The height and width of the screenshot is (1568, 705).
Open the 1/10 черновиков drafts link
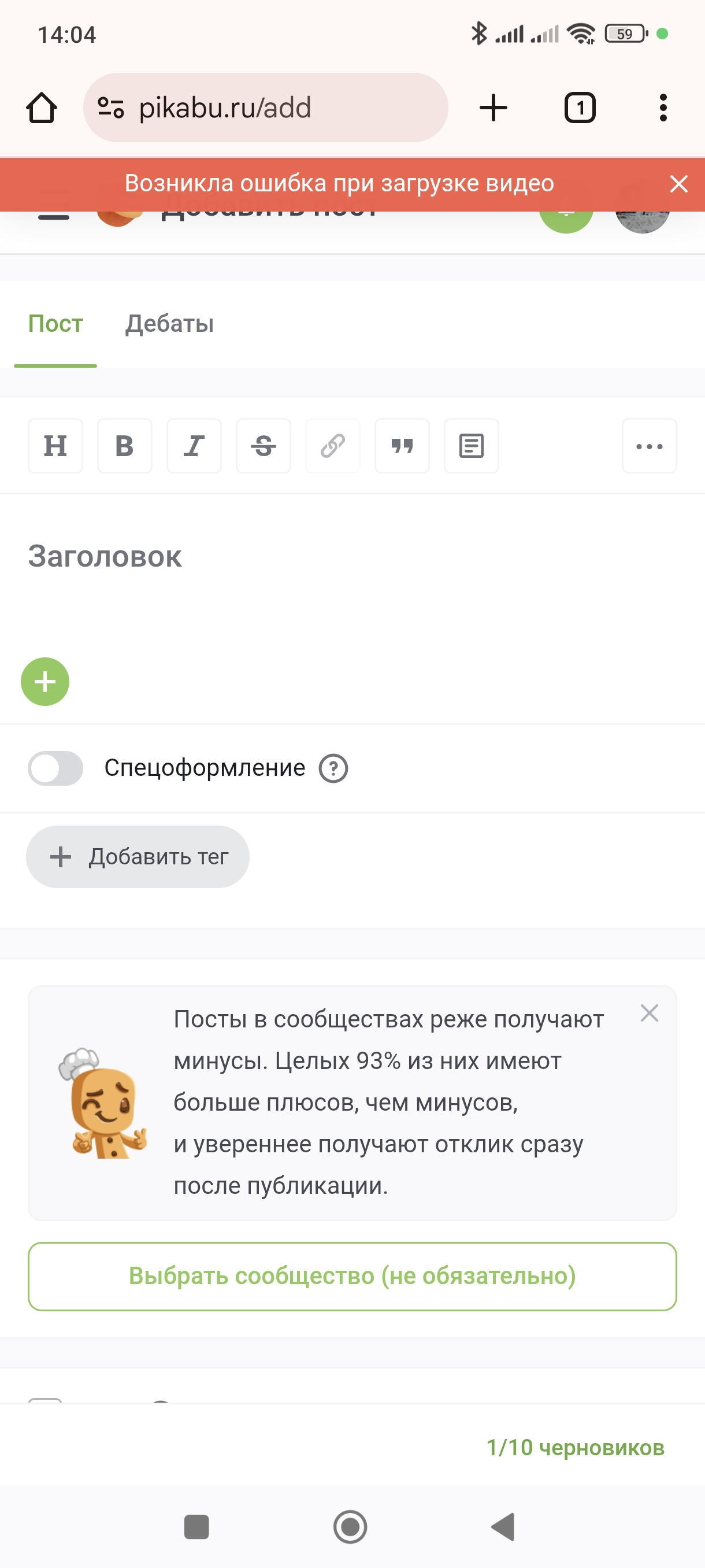[x=575, y=1448]
